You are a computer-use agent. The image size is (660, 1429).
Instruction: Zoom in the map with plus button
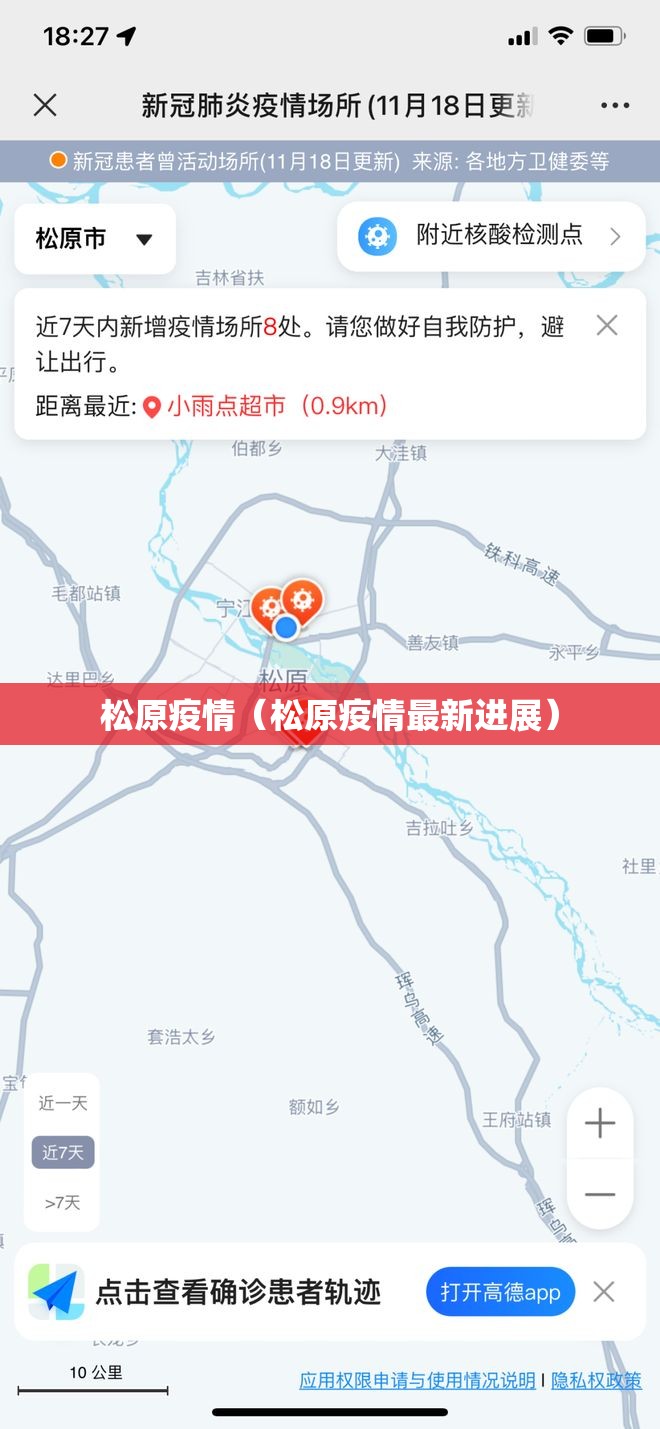click(x=600, y=1124)
